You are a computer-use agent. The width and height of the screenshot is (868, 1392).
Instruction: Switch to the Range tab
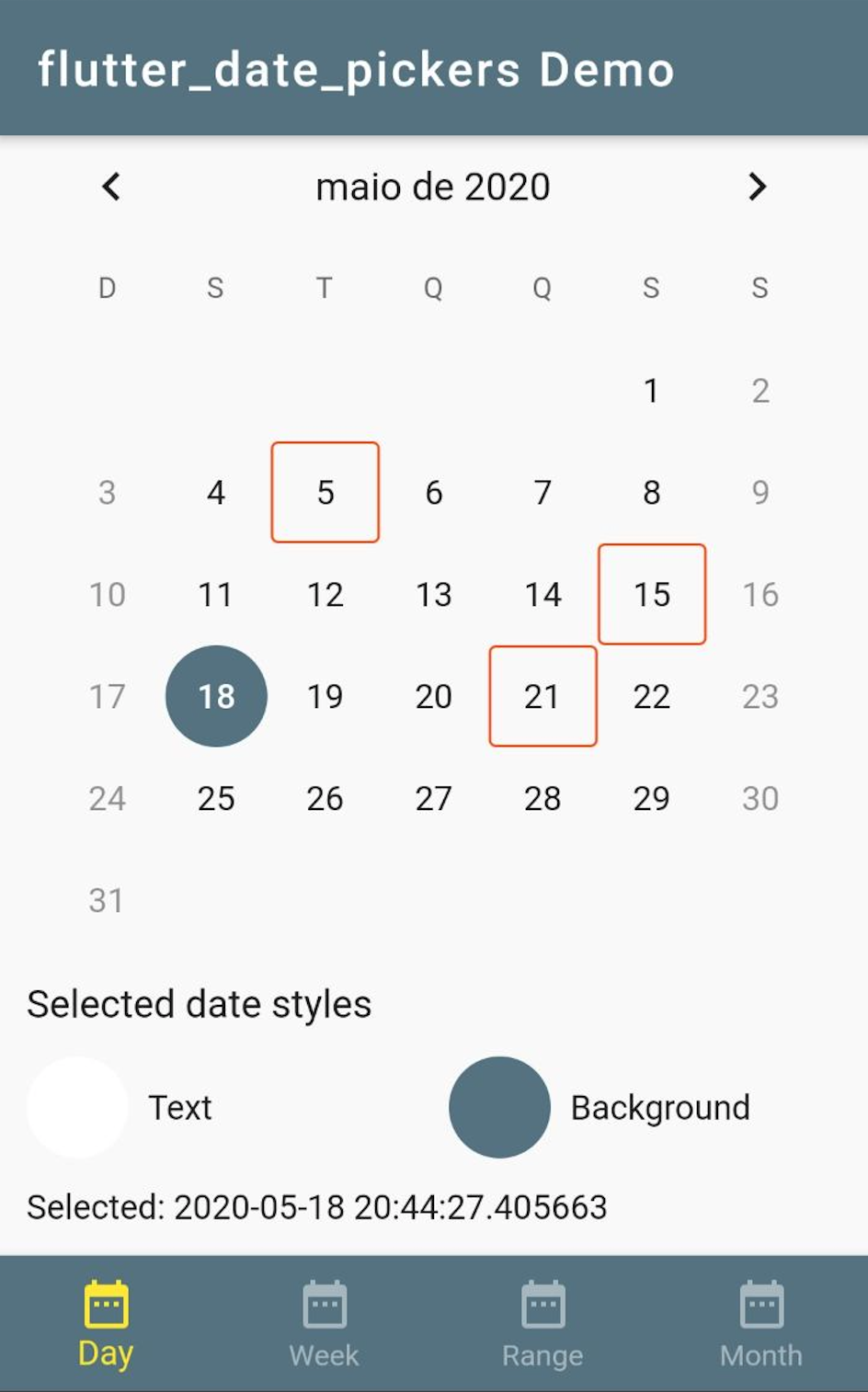point(542,1324)
